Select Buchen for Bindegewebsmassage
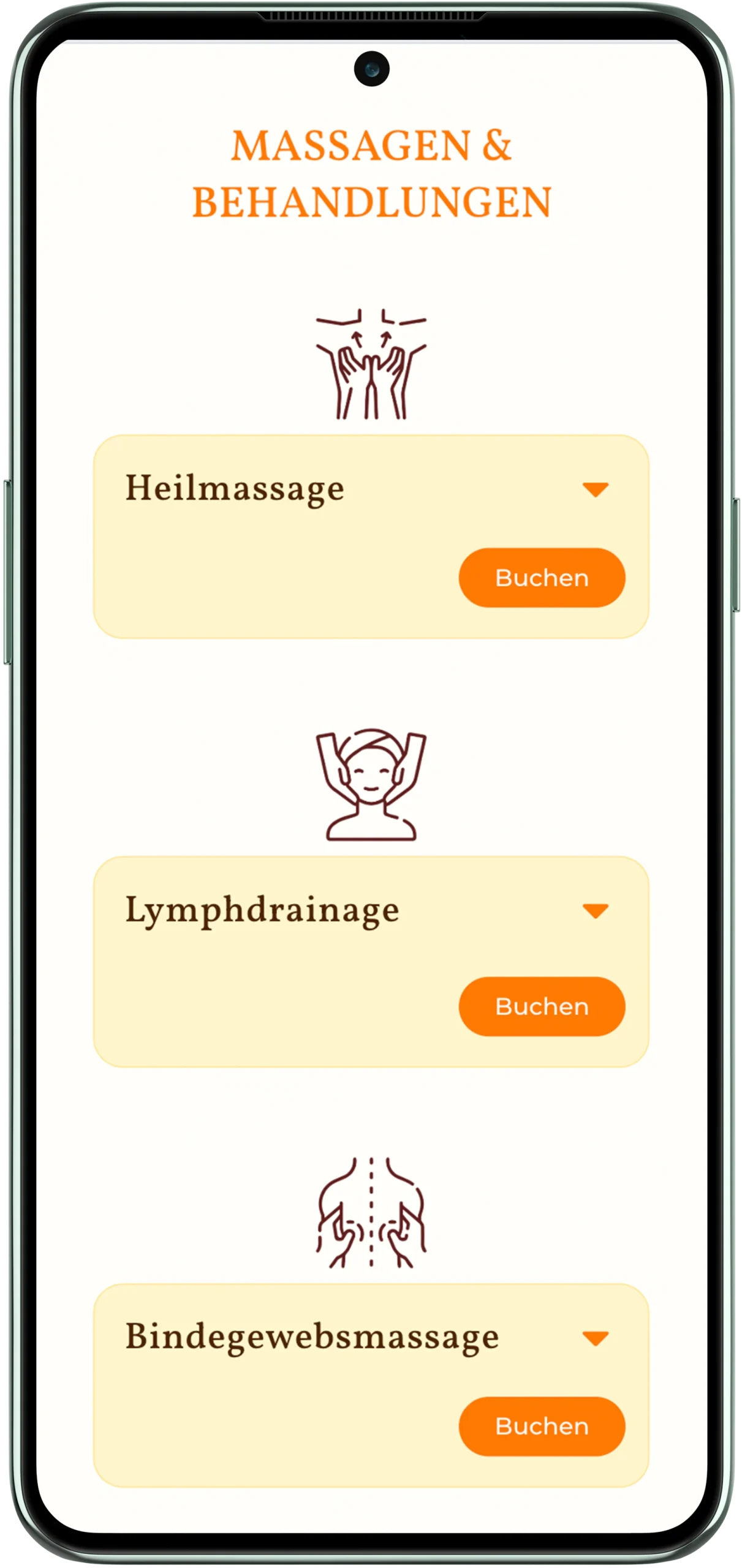The image size is (742, 1568). pos(542,1427)
